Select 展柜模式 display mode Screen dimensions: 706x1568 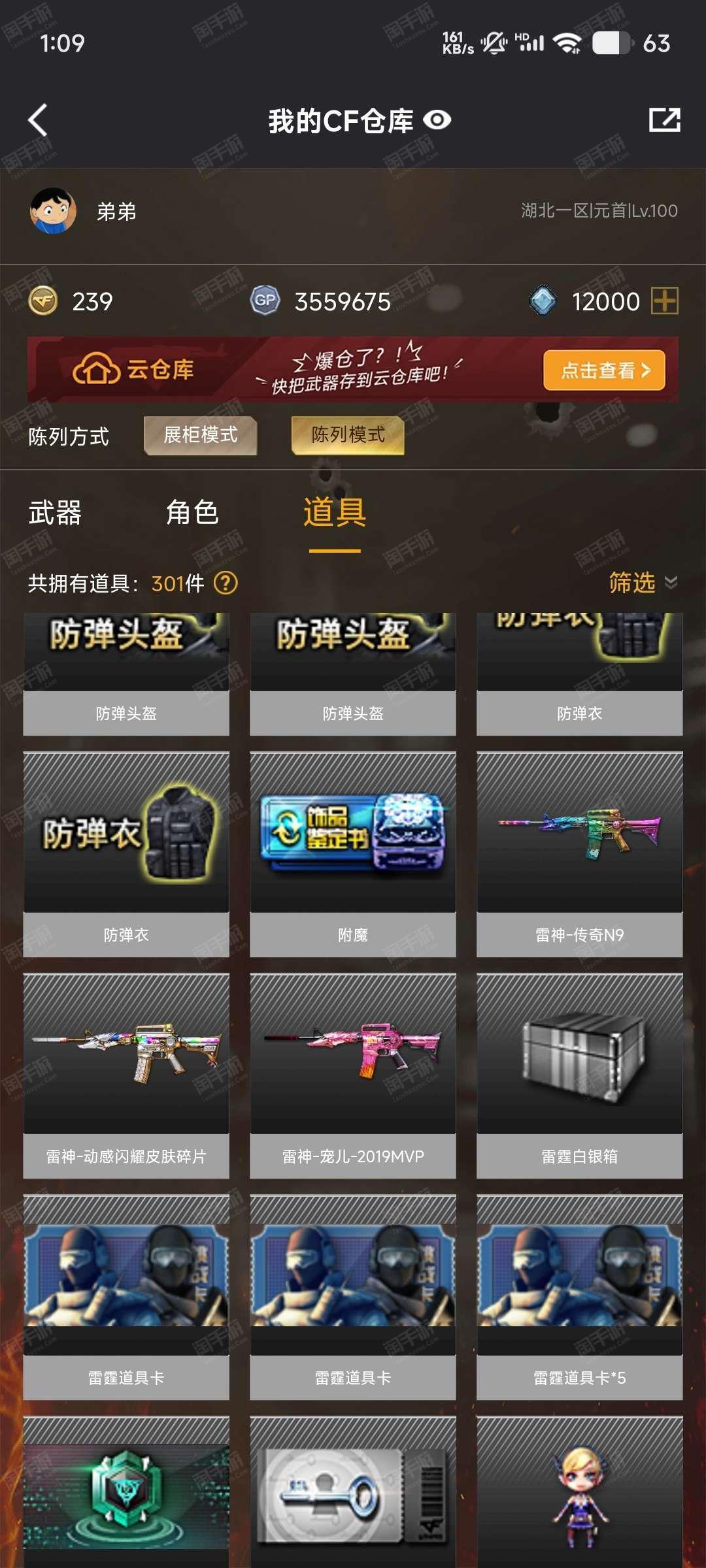click(x=201, y=435)
